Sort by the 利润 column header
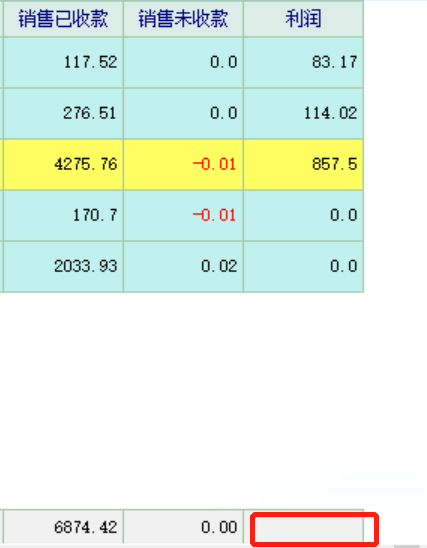Viewport: 427px width, 548px height. 303,19
